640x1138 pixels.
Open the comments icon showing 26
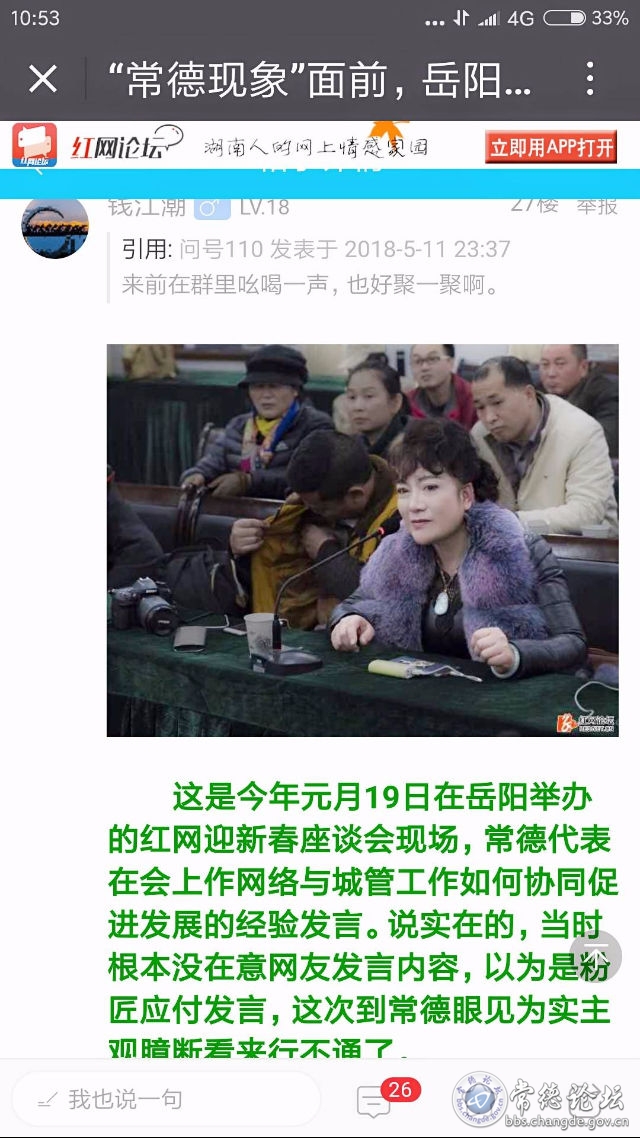pos(376,1100)
